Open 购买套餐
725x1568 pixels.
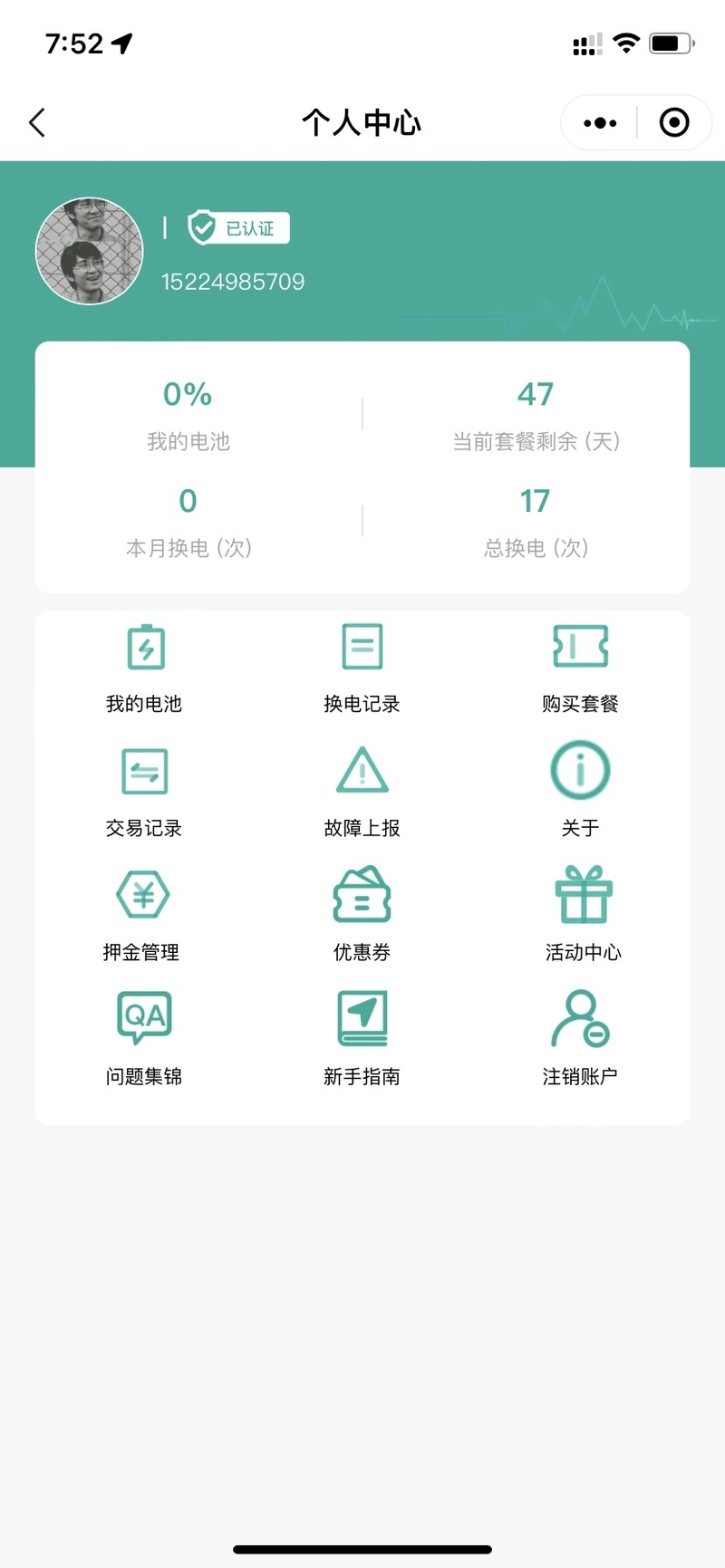(x=580, y=668)
